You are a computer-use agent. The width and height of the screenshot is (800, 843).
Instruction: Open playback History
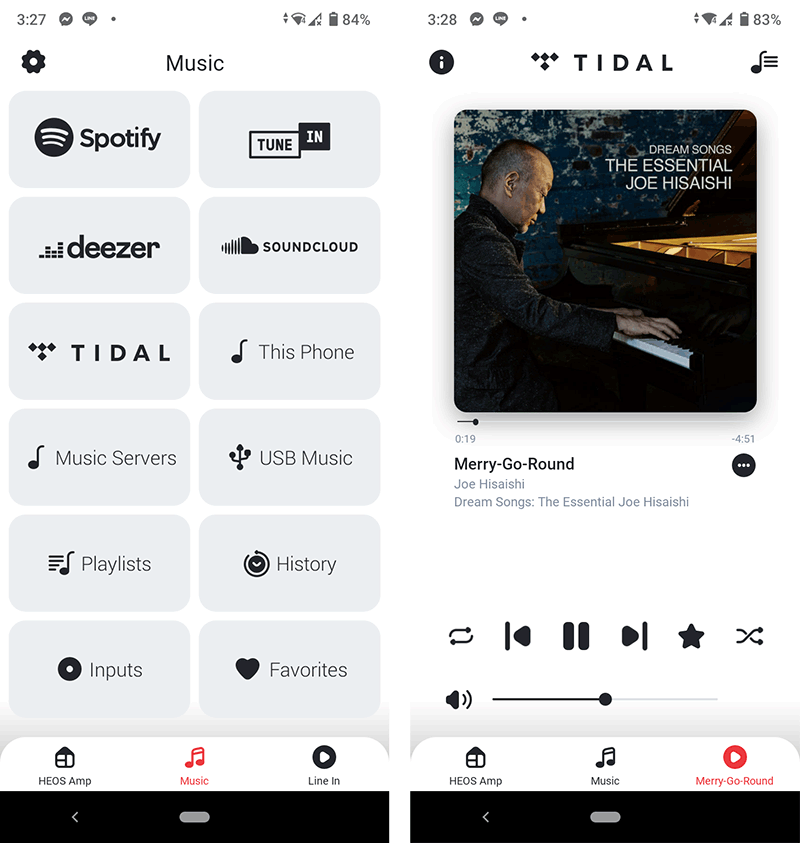(289, 564)
